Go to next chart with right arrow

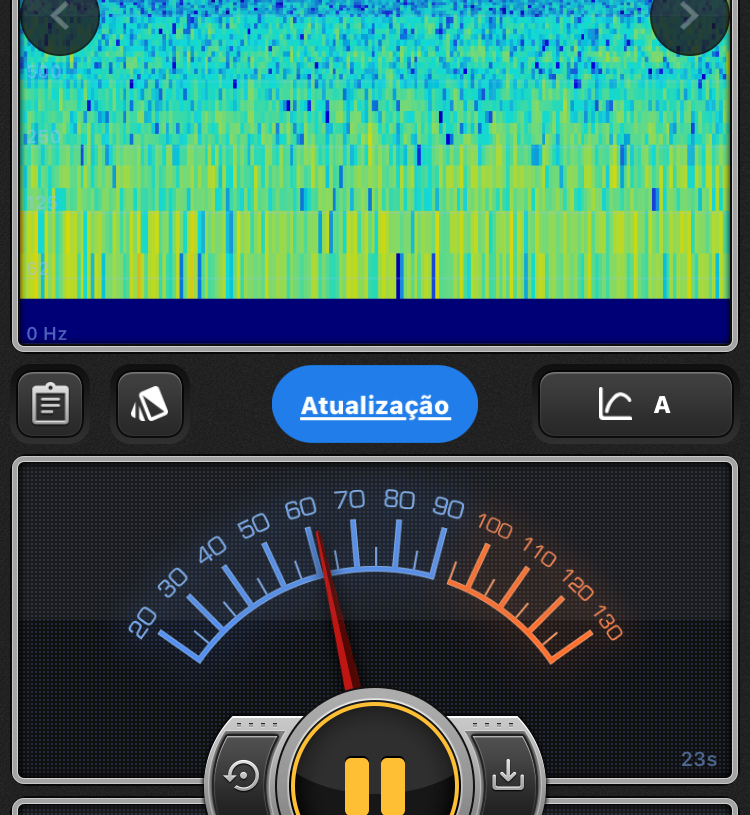click(689, 18)
